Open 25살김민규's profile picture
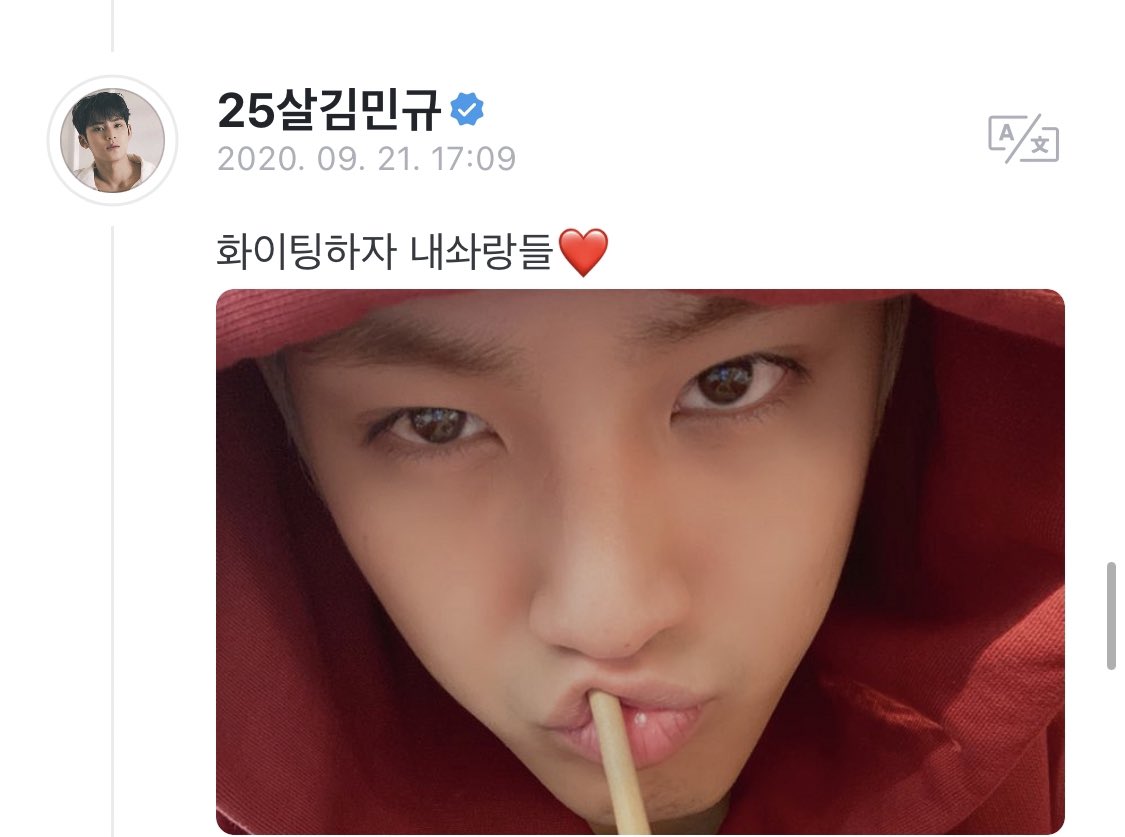Viewport: 1125px width, 837px height. 112,141
